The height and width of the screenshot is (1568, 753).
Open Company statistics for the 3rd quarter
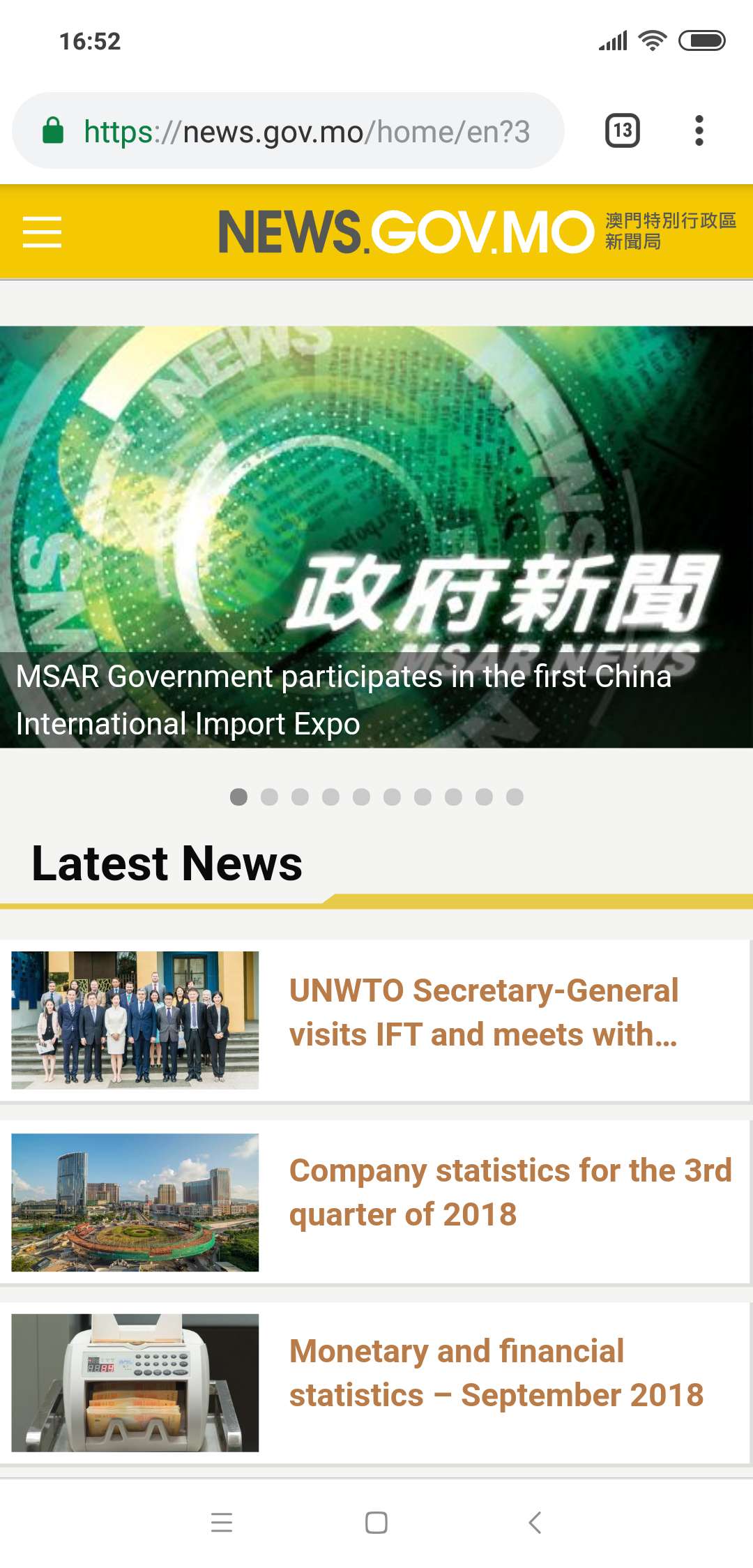click(509, 1193)
